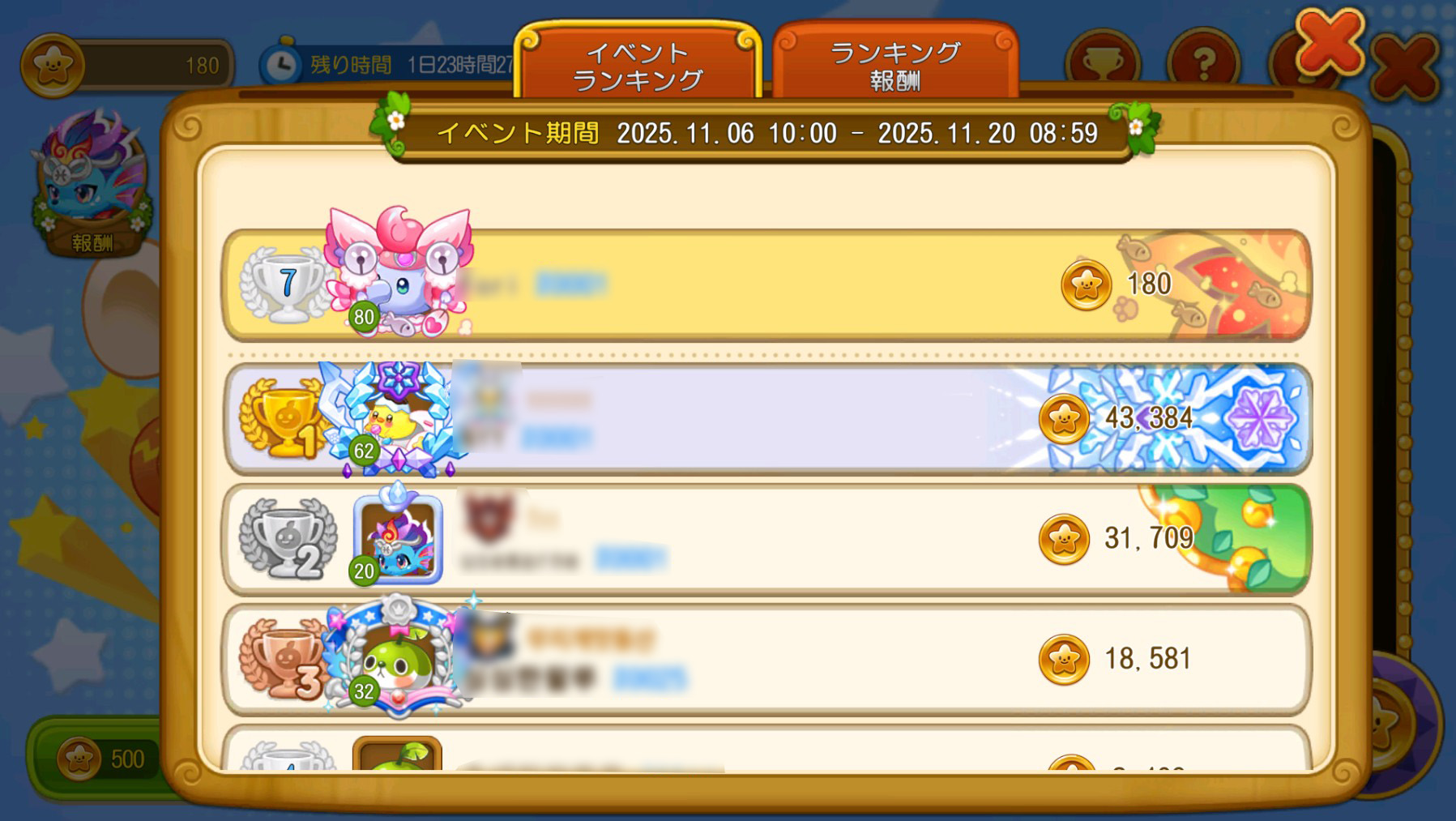Close the event ranking dialog
1456x821 pixels.
pyautogui.click(x=1329, y=42)
